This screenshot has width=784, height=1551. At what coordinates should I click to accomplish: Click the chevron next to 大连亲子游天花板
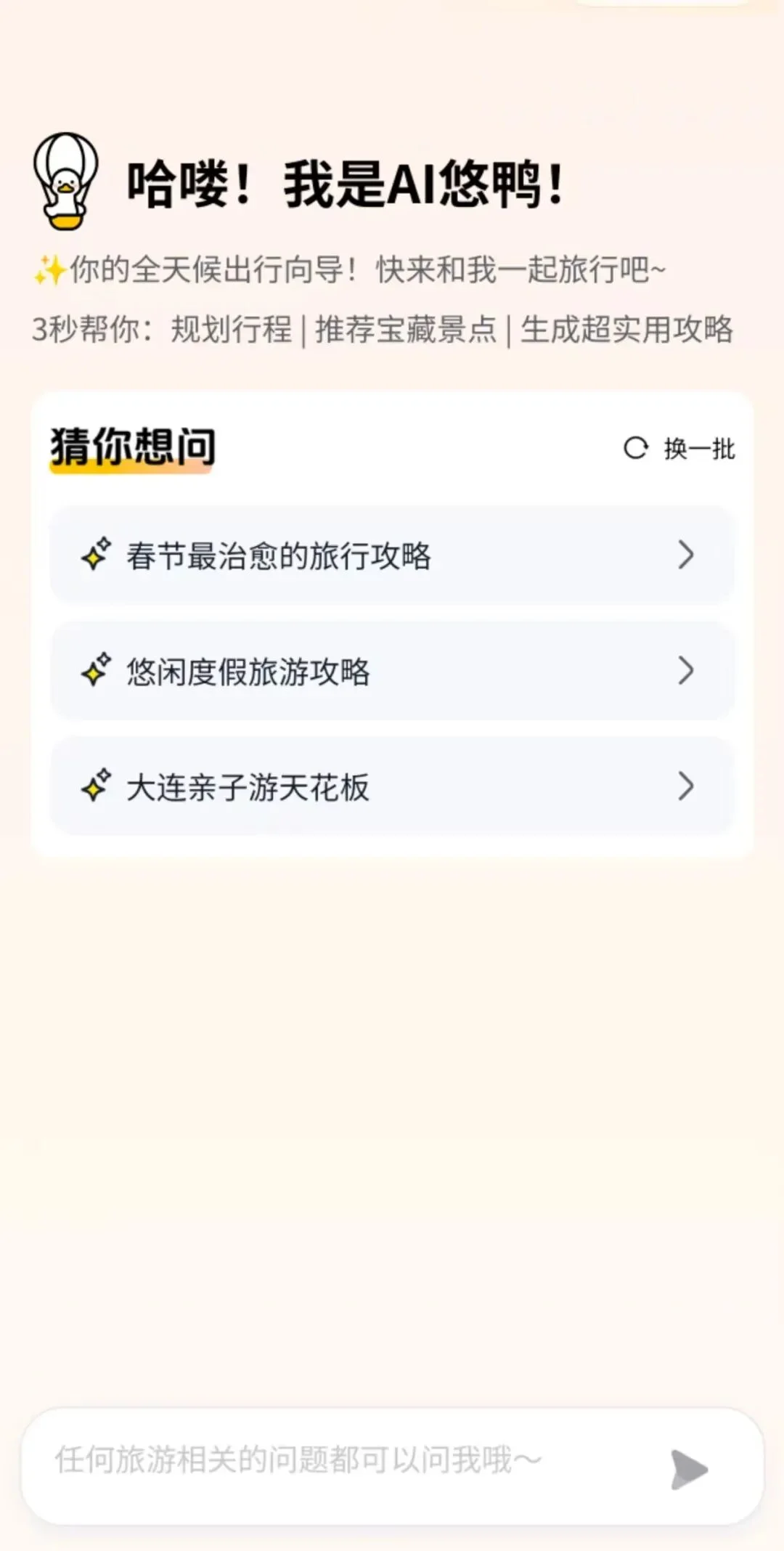coord(685,786)
